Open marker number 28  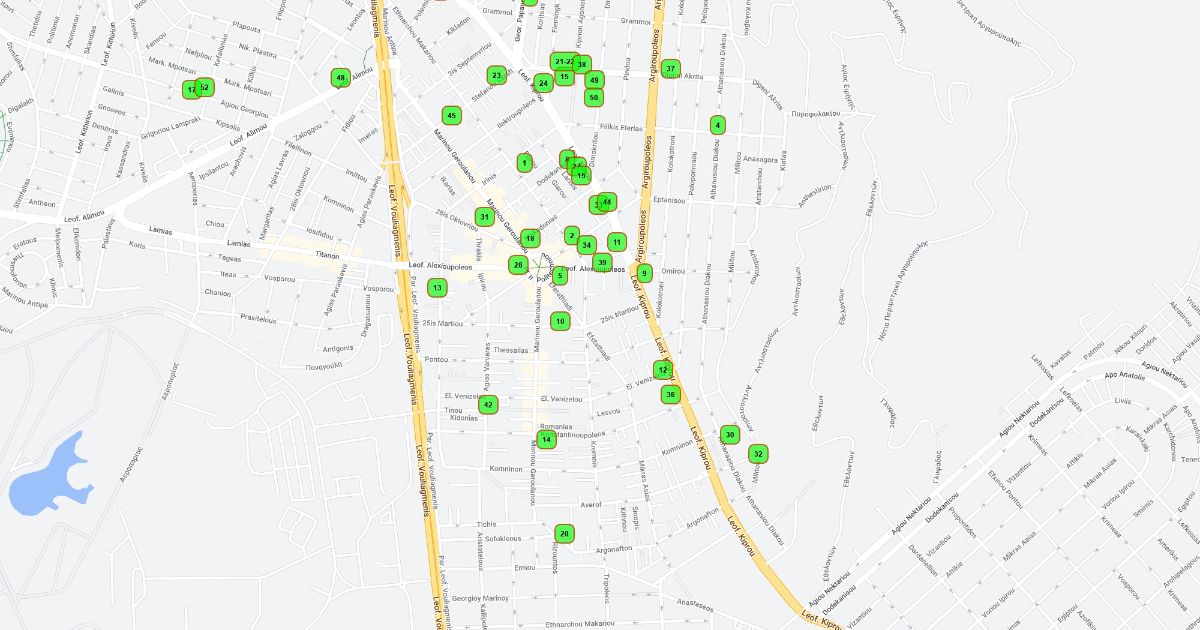point(518,265)
